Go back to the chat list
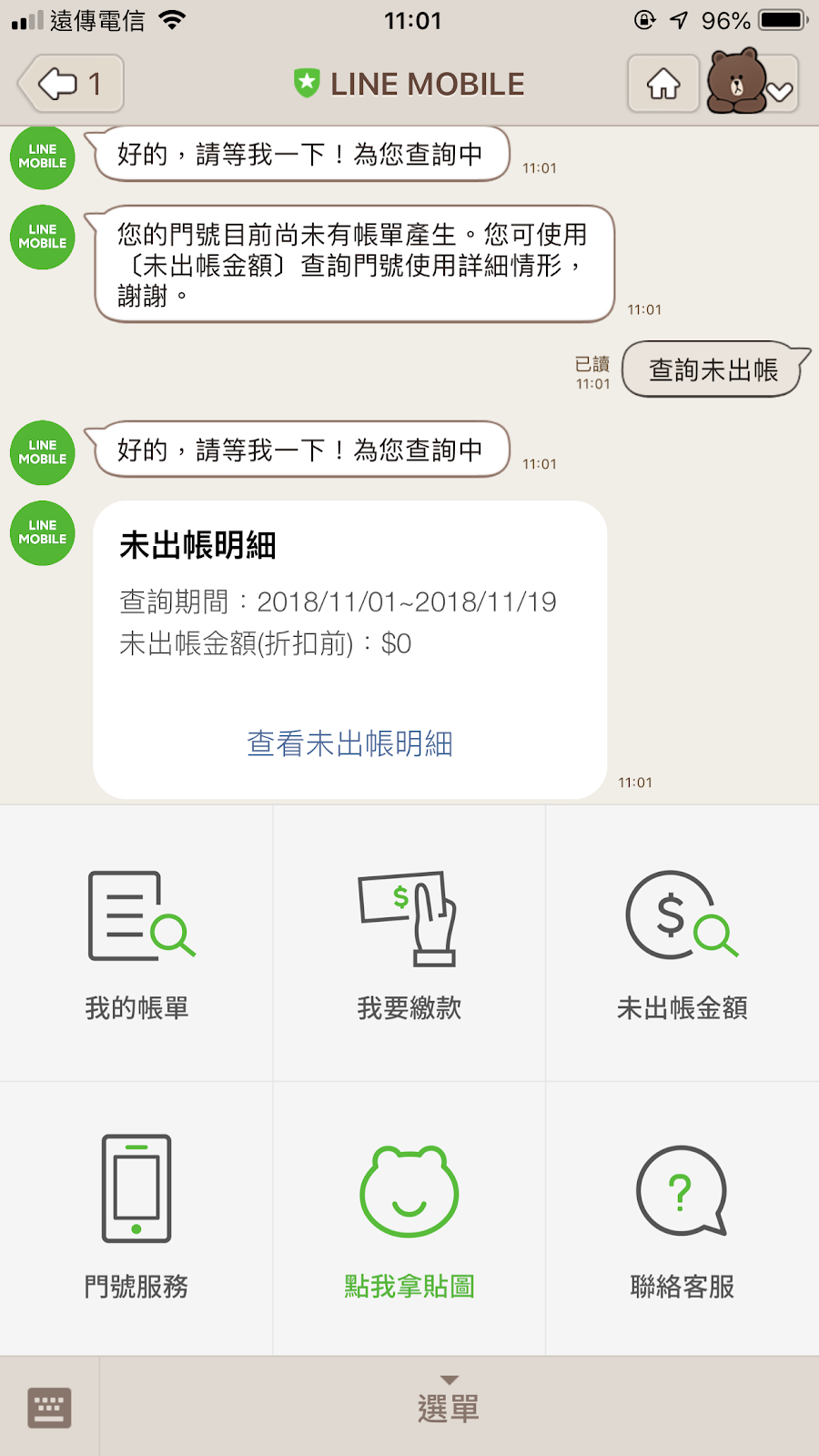Screen dimensions: 819x1456 click(70, 84)
